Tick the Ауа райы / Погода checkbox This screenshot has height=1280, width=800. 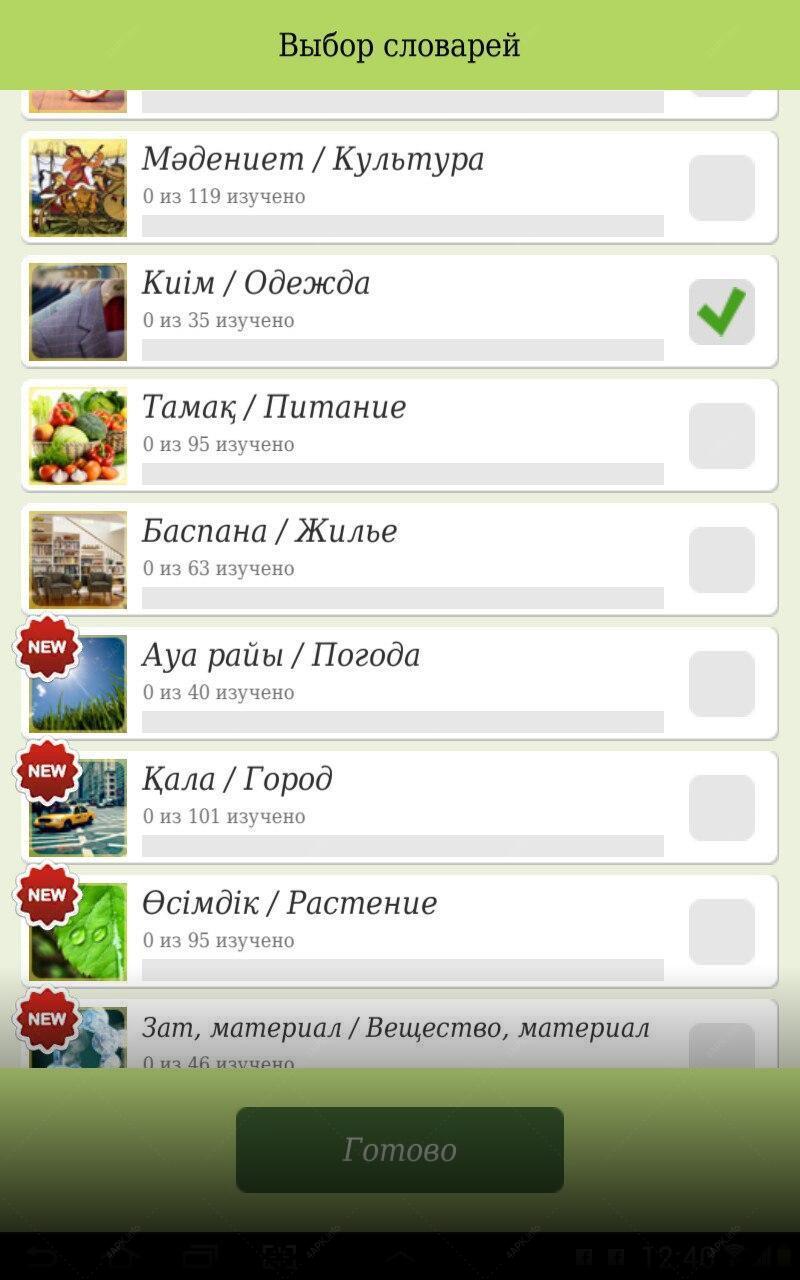point(722,684)
